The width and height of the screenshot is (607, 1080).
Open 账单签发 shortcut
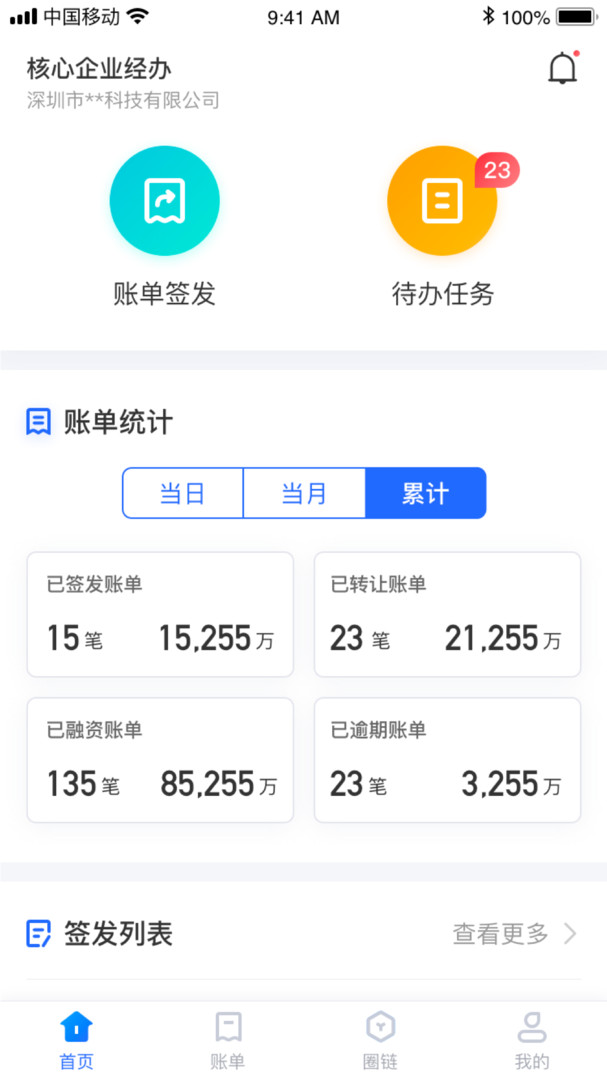[x=164, y=201]
